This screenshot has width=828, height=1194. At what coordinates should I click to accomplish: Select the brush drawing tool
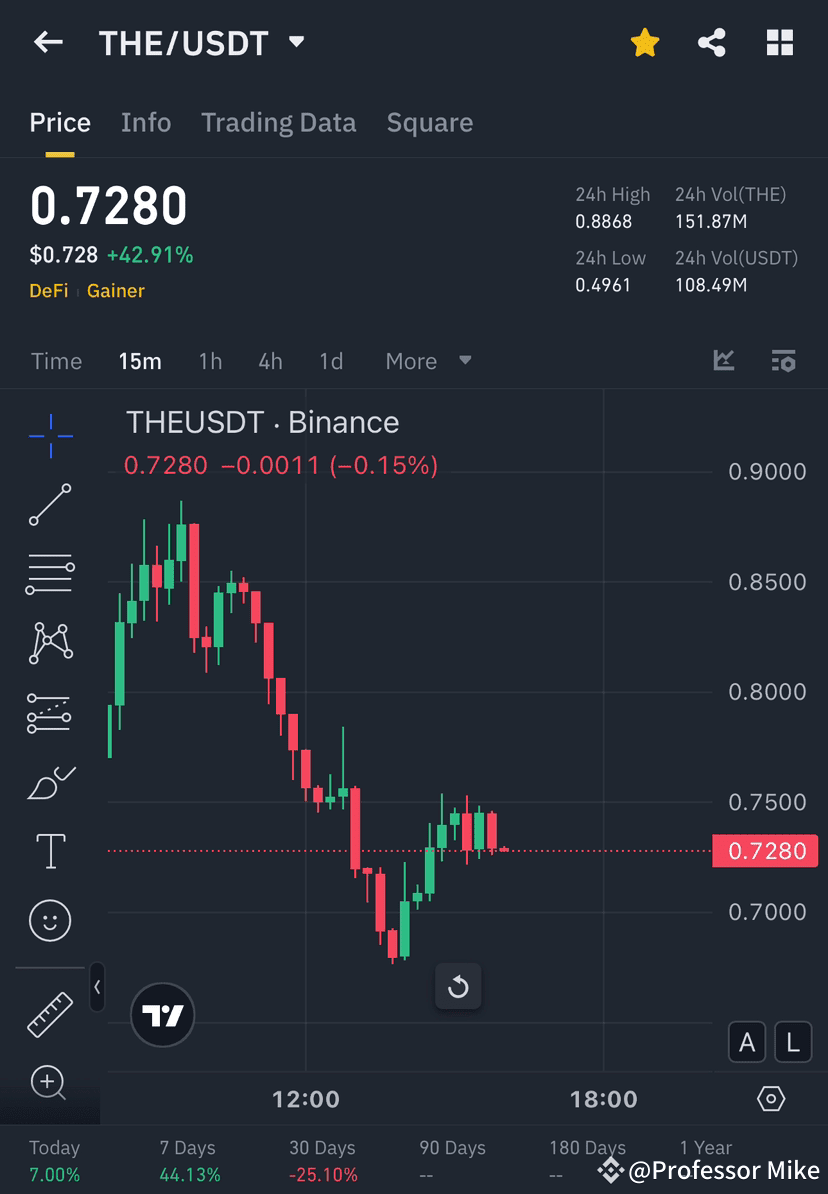click(x=50, y=783)
